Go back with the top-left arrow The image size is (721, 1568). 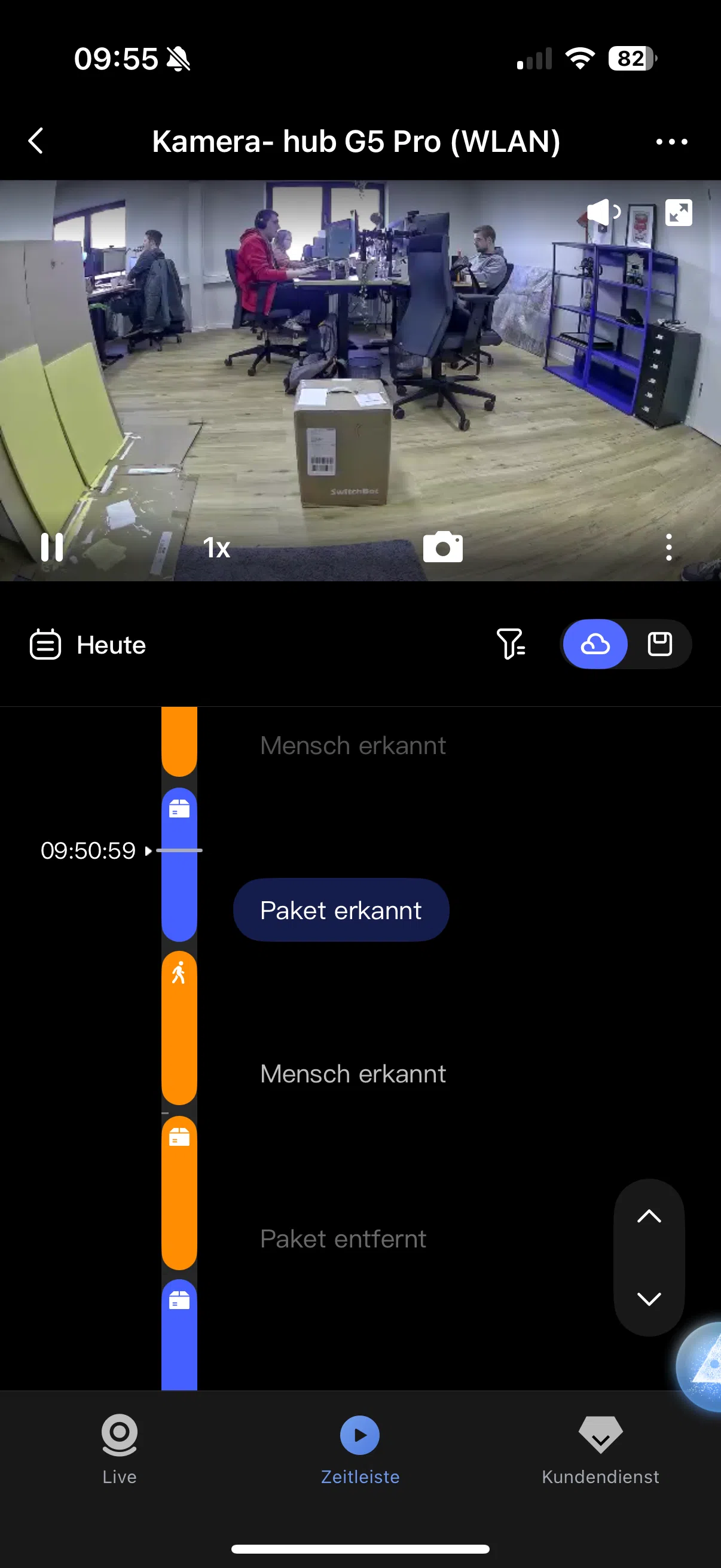[36, 141]
